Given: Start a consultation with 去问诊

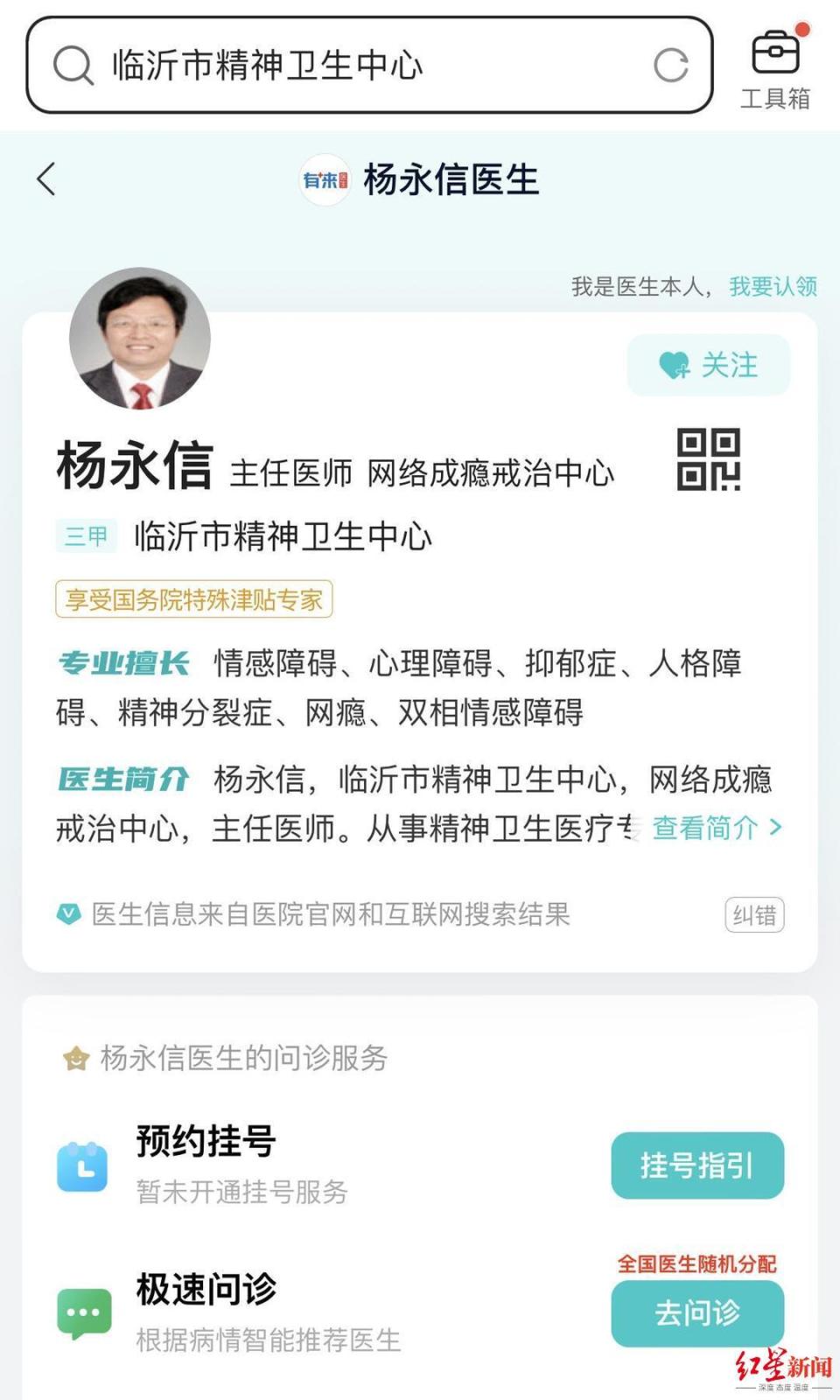Looking at the screenshot, I should 697,1312.
